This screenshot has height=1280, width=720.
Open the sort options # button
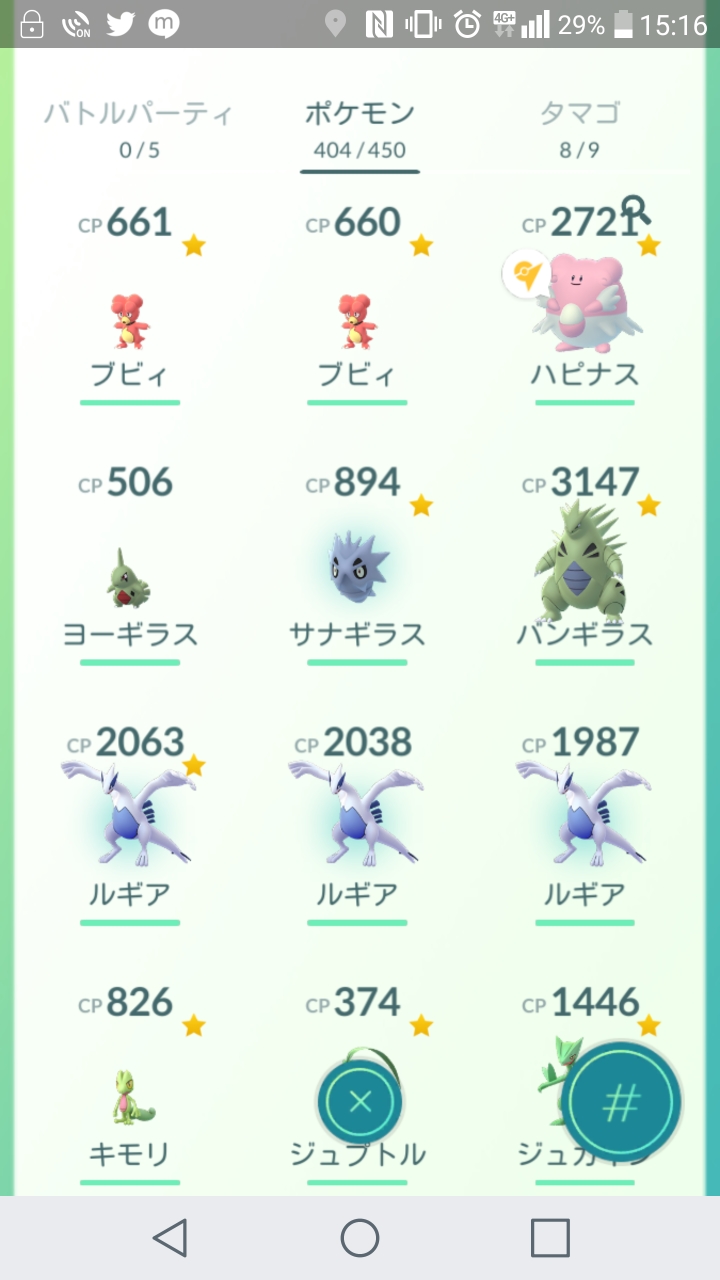621,1102
